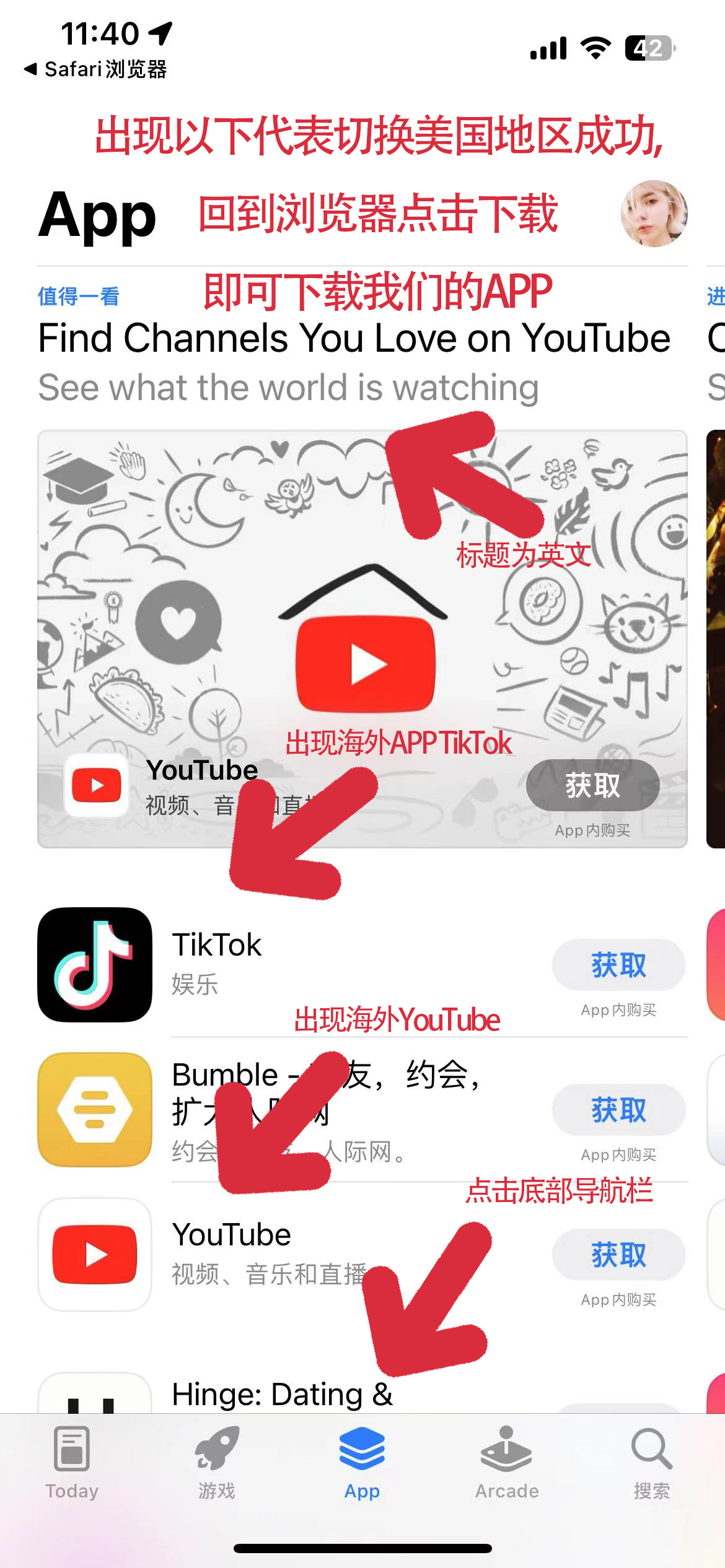Switch to the Today tab

pos(72,1463)
